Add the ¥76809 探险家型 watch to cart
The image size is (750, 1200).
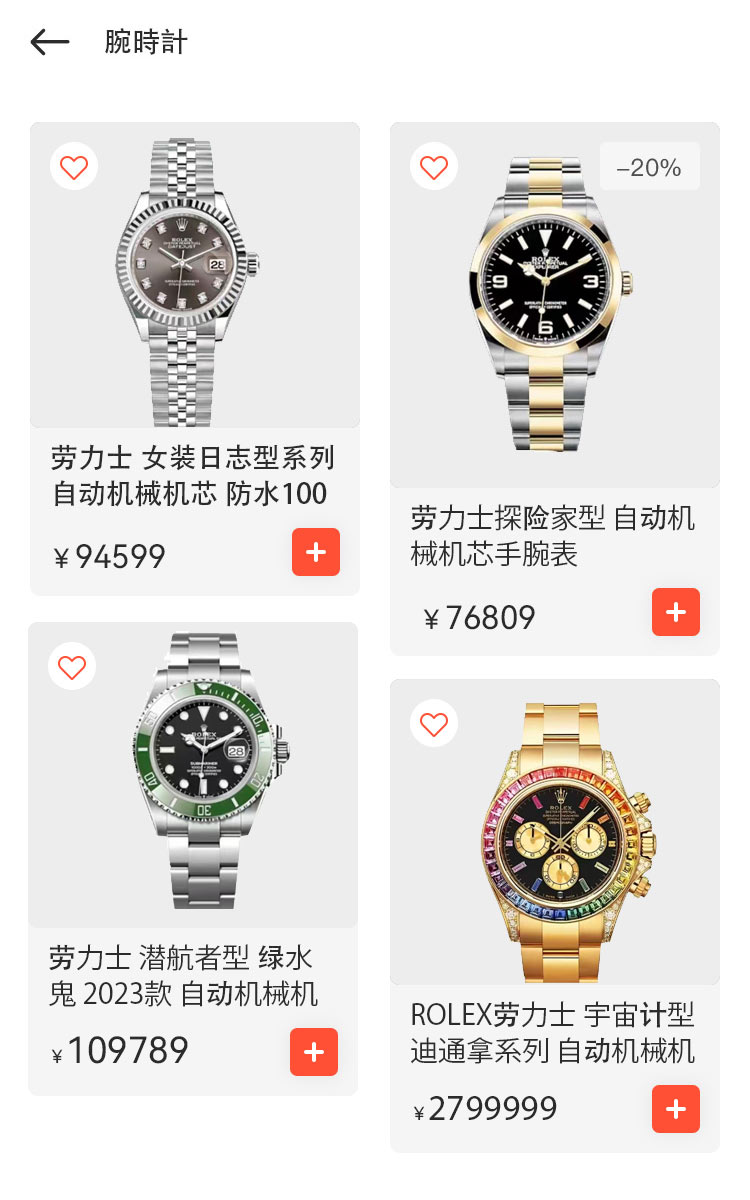(676, 612)
